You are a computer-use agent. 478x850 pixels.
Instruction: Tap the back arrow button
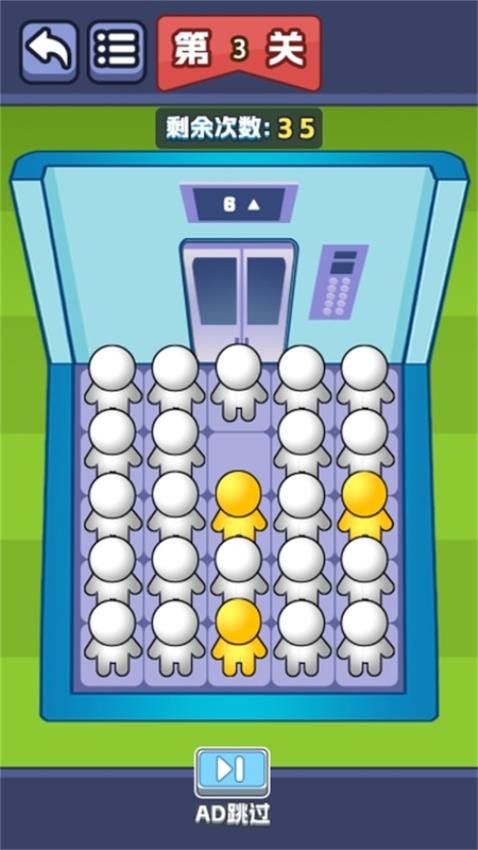49,51
